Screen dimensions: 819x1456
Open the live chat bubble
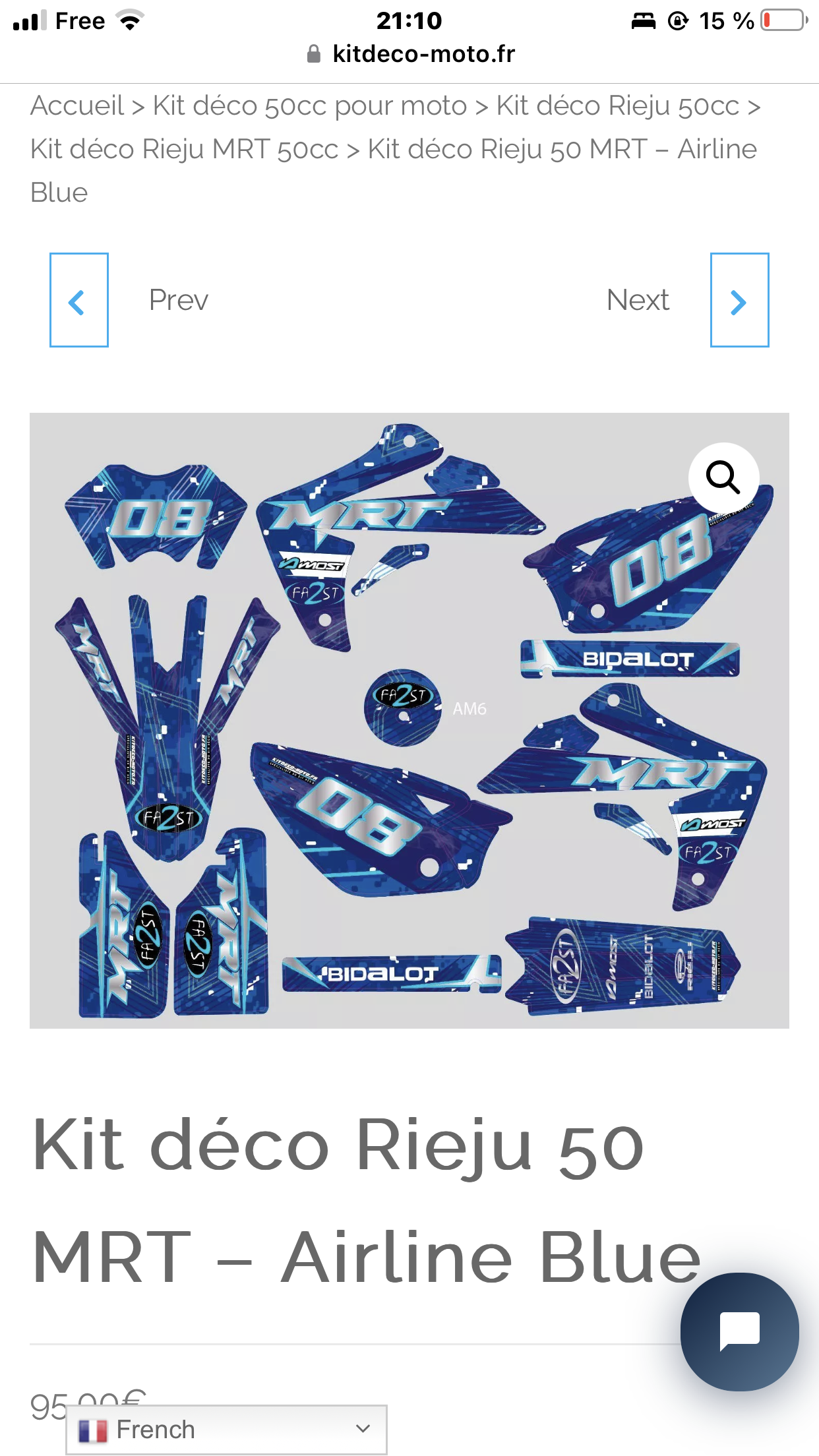coord(739,1331)
